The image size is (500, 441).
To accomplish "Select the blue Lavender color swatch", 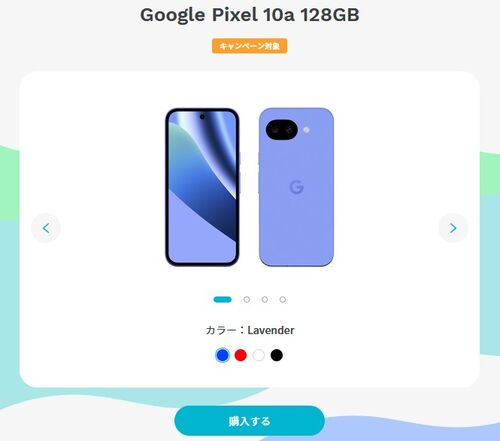I will point(223,355).
